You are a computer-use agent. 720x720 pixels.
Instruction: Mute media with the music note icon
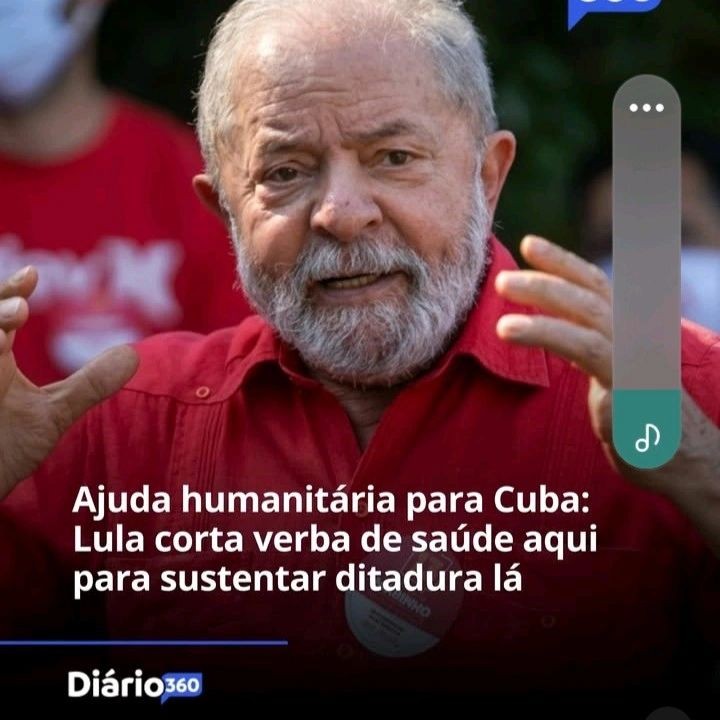tap(646, 436)
